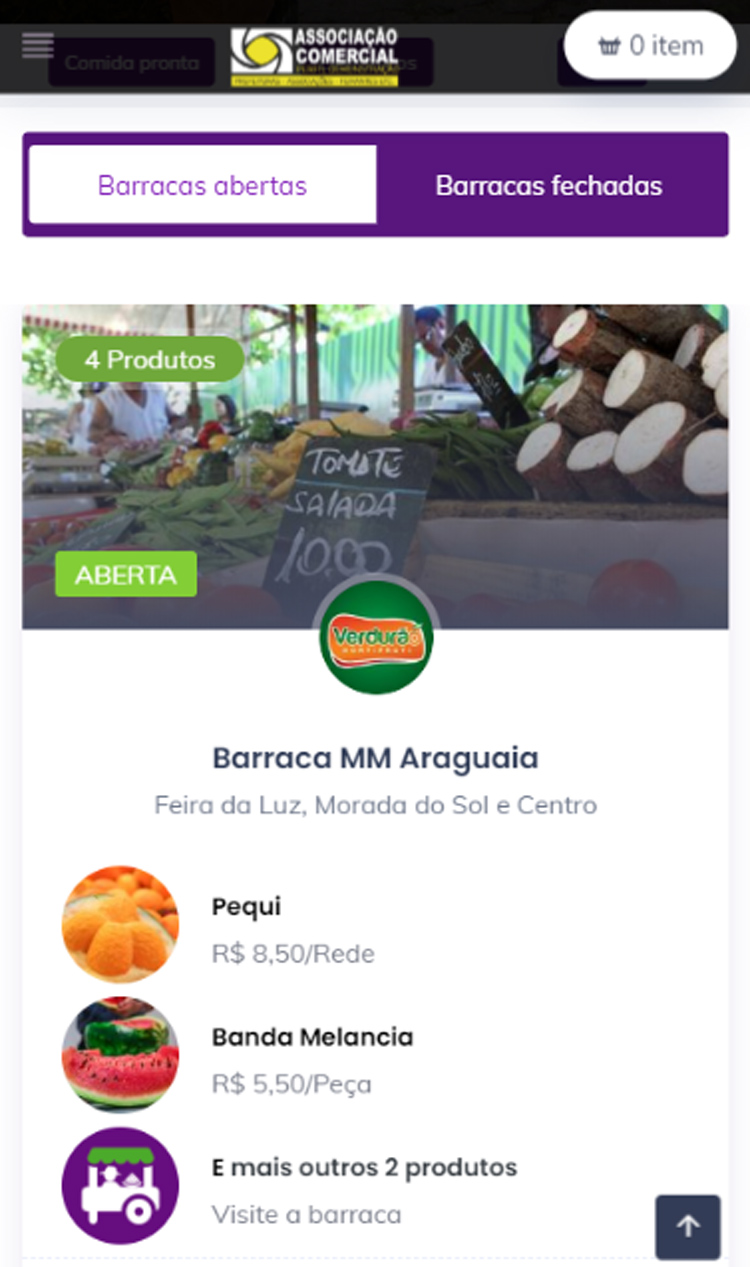Switch to Barracas fechadas tab
This screenshot has height=1267, width=750.
coord(549,185)
